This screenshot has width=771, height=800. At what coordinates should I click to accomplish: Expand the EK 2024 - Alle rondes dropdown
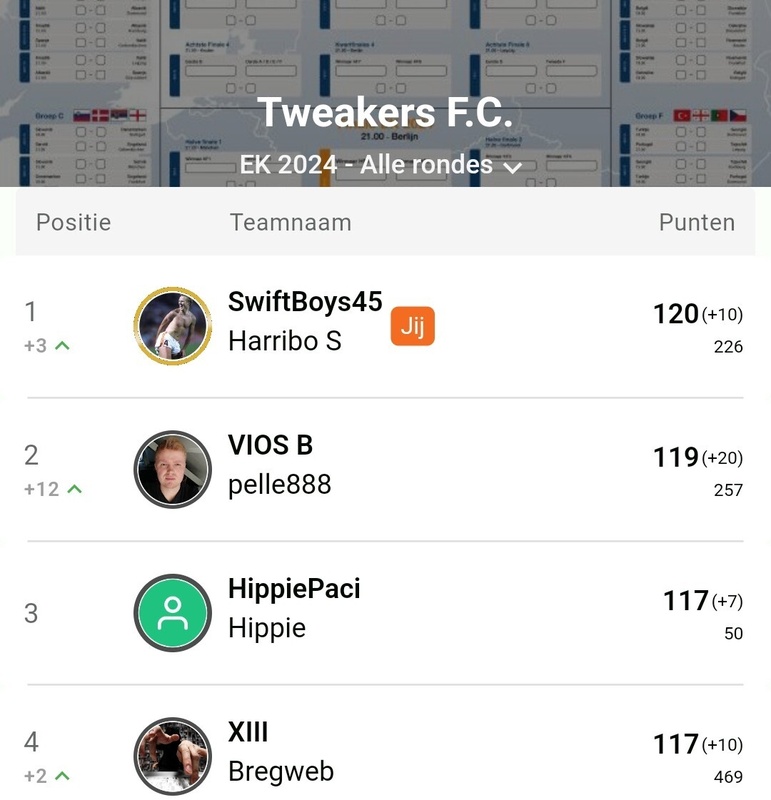(x=382, y=165)
